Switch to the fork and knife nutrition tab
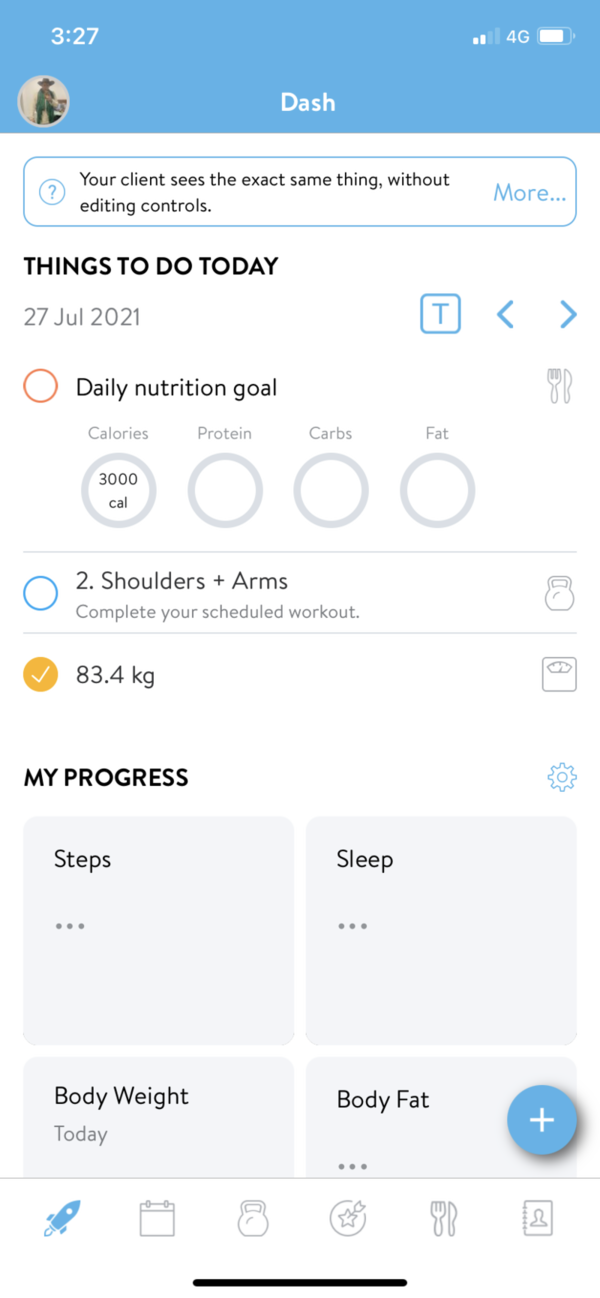 (x=444, y=1218)
